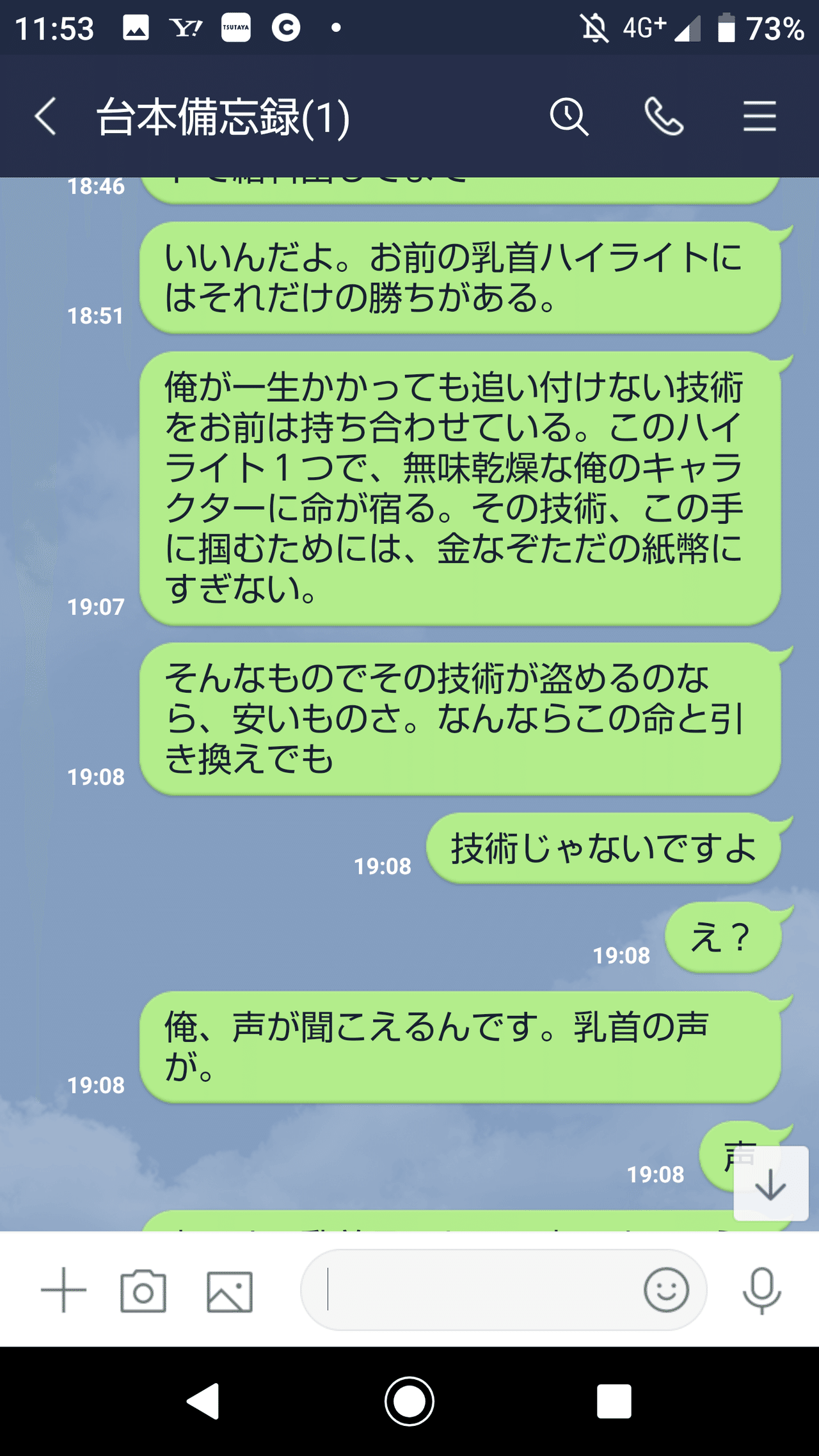Go back from the 台本備忘録 chat

point(45,116)
